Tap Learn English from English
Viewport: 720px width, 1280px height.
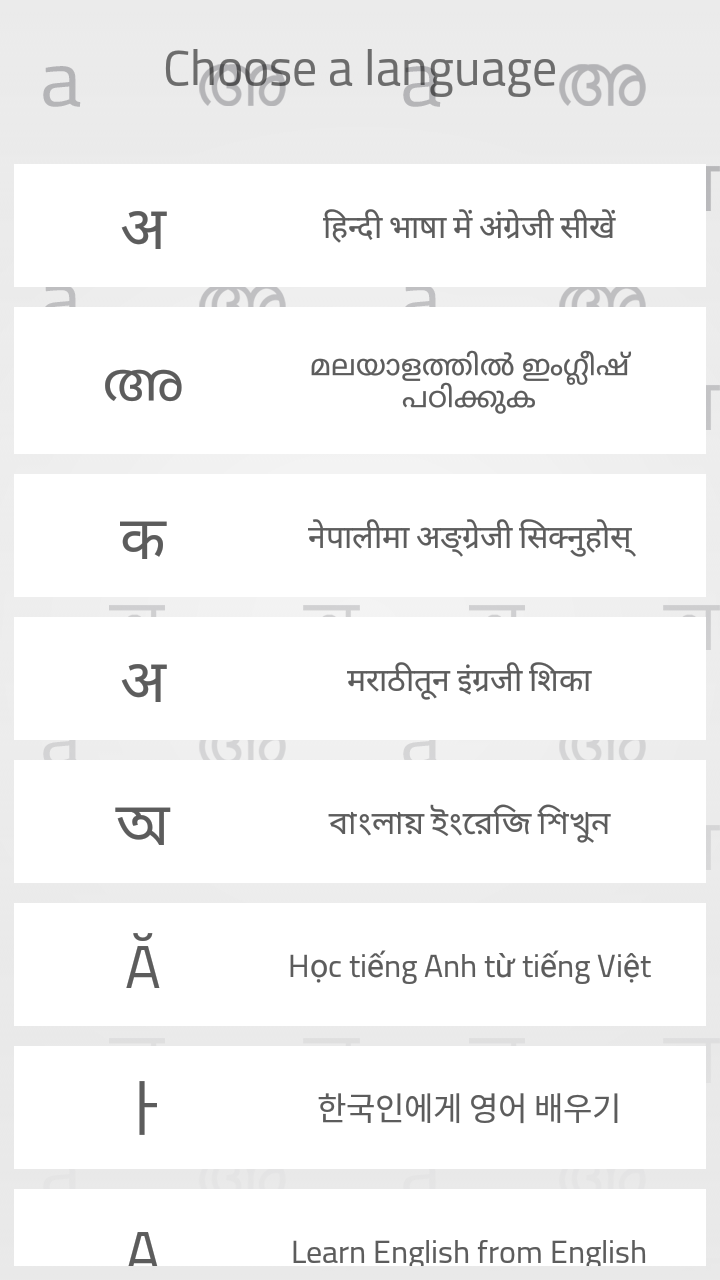click(x=360, y=1240)
